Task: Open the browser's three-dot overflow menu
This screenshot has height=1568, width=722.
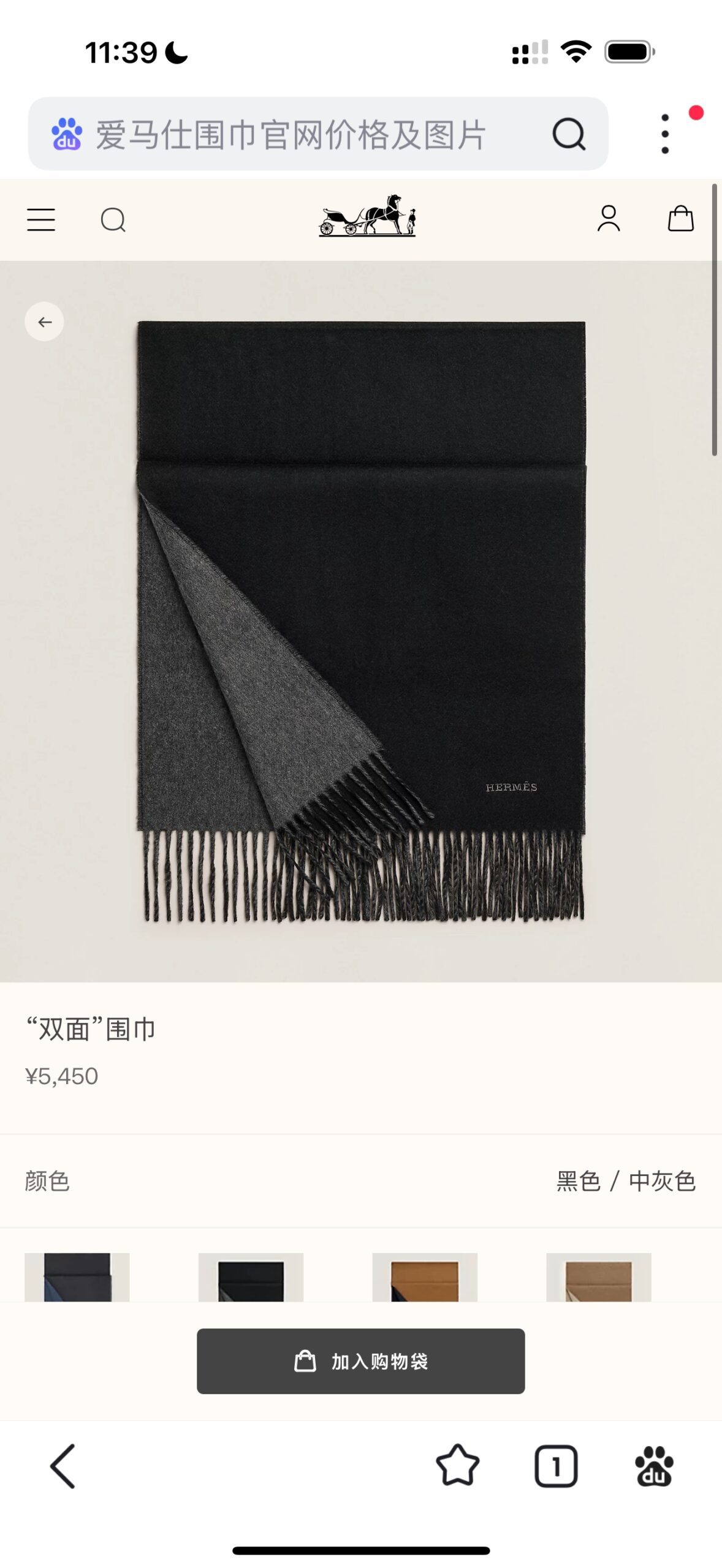Action: point(665,134)
